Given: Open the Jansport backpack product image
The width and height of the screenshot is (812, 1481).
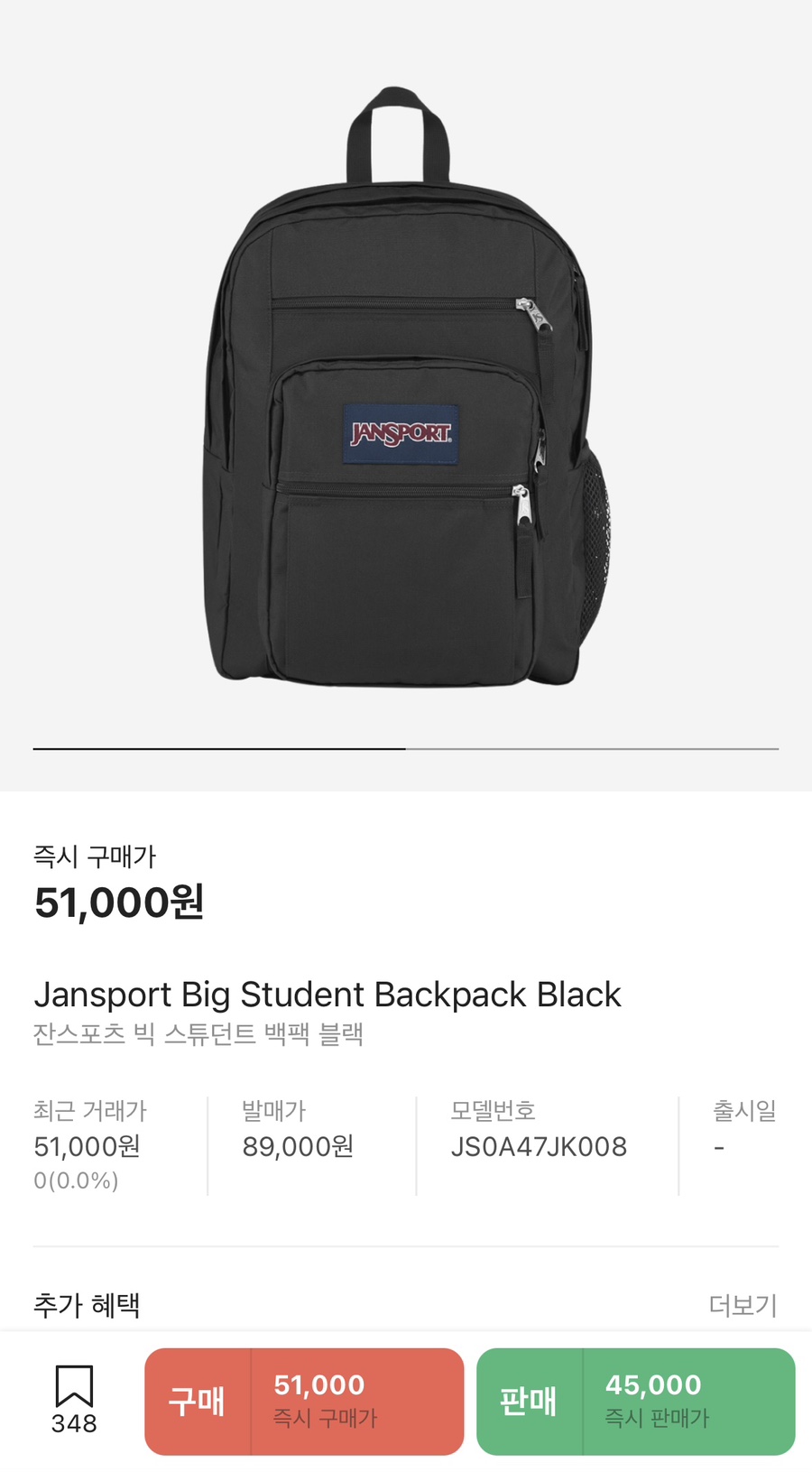Looking at the screenshot, I should 406,386.
